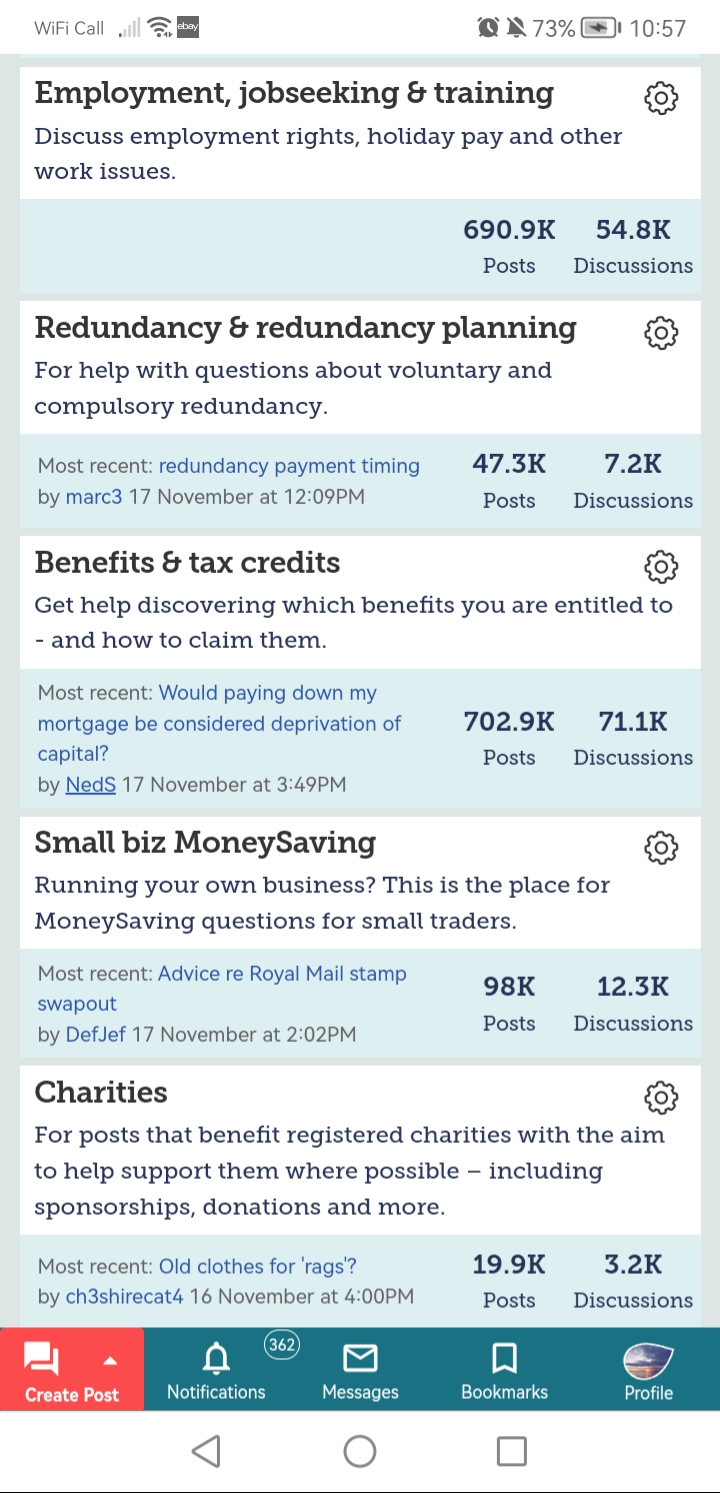The width and height of the screenshot is (720, 1493).
Task: Open the Bookmarks tab
Action: [x=504, y=1369]
